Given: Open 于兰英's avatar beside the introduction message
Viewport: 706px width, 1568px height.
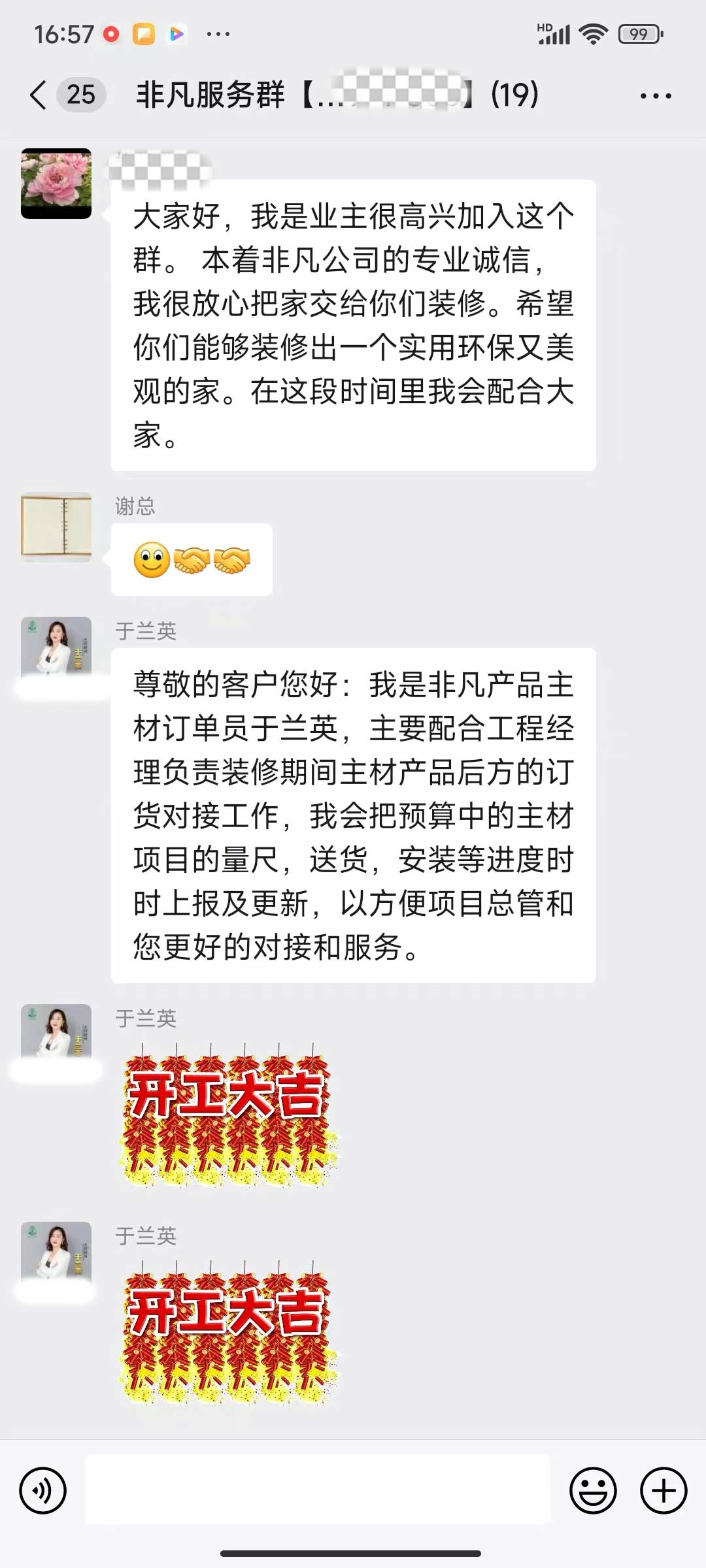Looking at the screenshot, I should [56, 647].
